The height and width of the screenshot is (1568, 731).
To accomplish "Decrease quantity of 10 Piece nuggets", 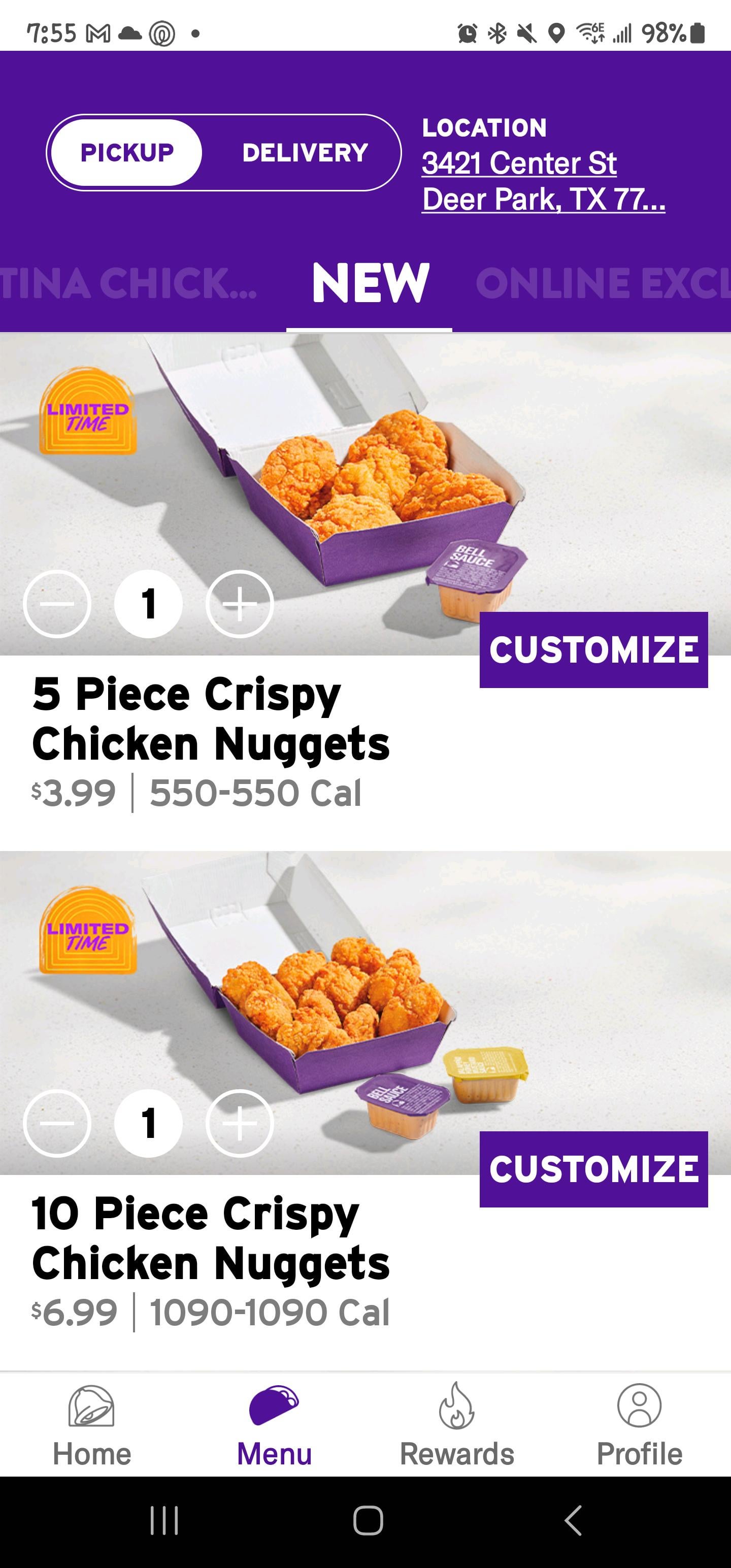I will click(57, 1123).
